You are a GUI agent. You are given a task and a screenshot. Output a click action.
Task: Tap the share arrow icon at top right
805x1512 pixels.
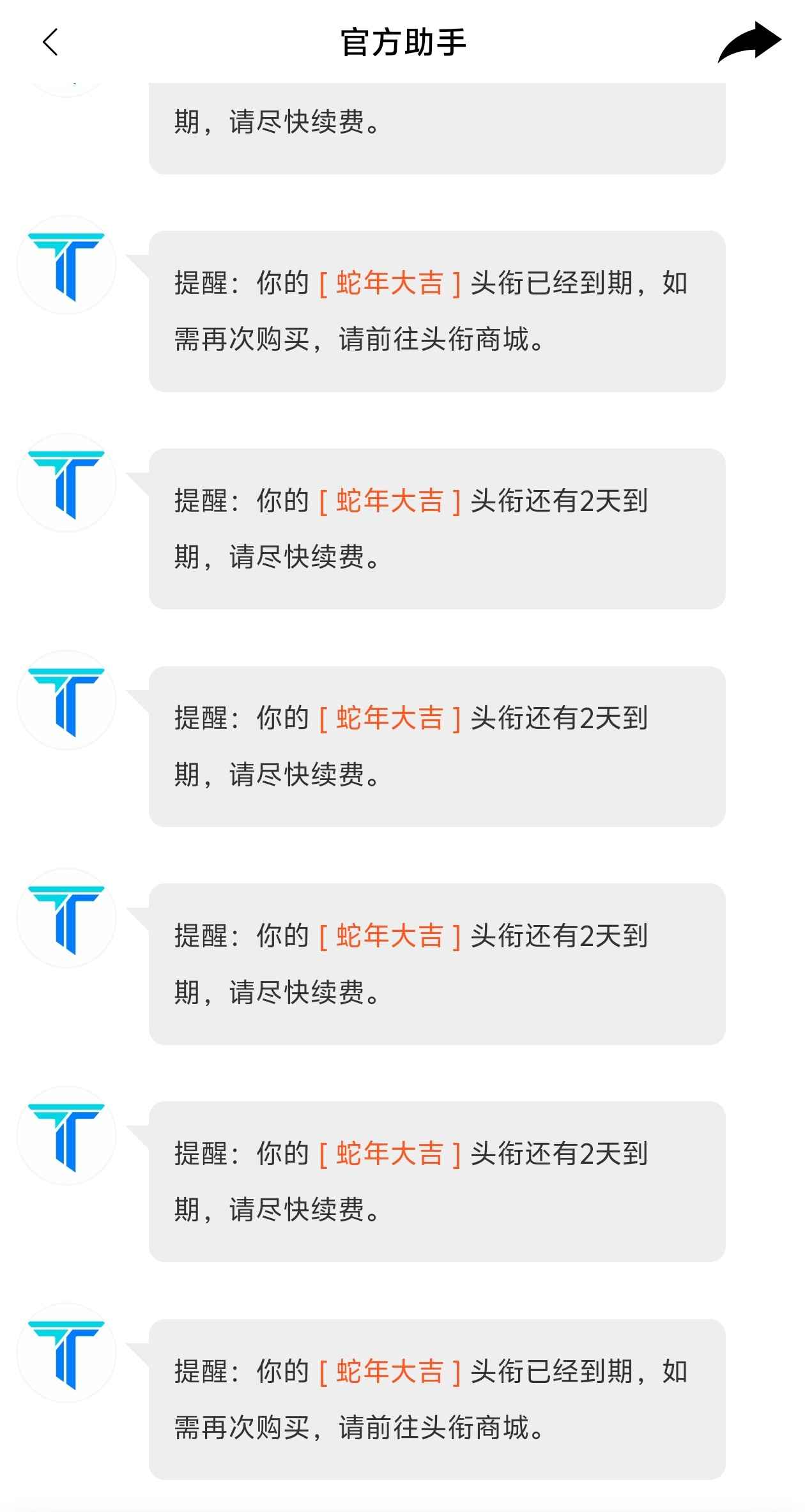[x=749, y=42]
